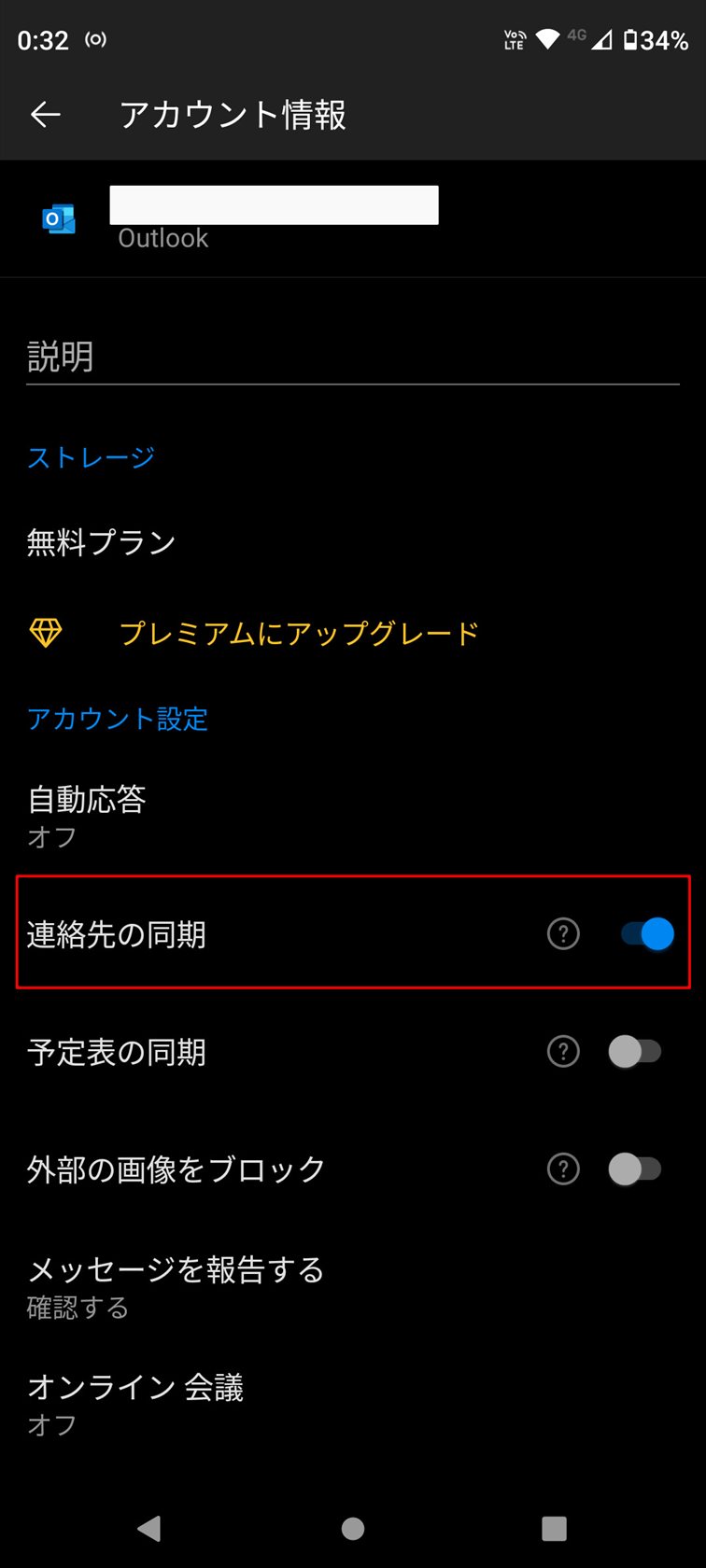Image resolution: width=706 pixels, height=1568 pixels.
Task: Open プレミアムにアップグレード
Action: pos(299,634)
